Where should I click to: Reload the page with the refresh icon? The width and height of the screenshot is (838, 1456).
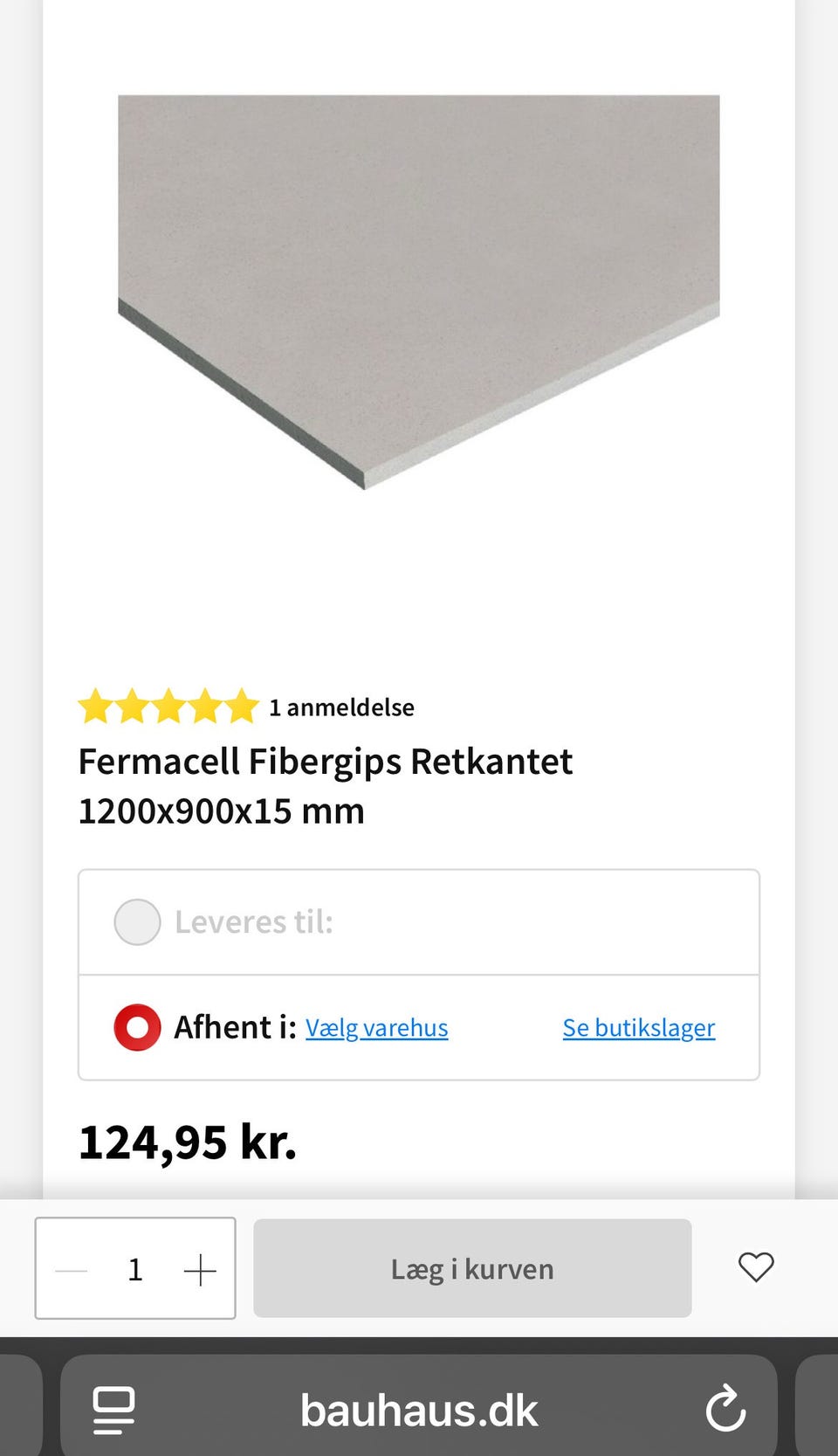click(x=726, y=1406)
